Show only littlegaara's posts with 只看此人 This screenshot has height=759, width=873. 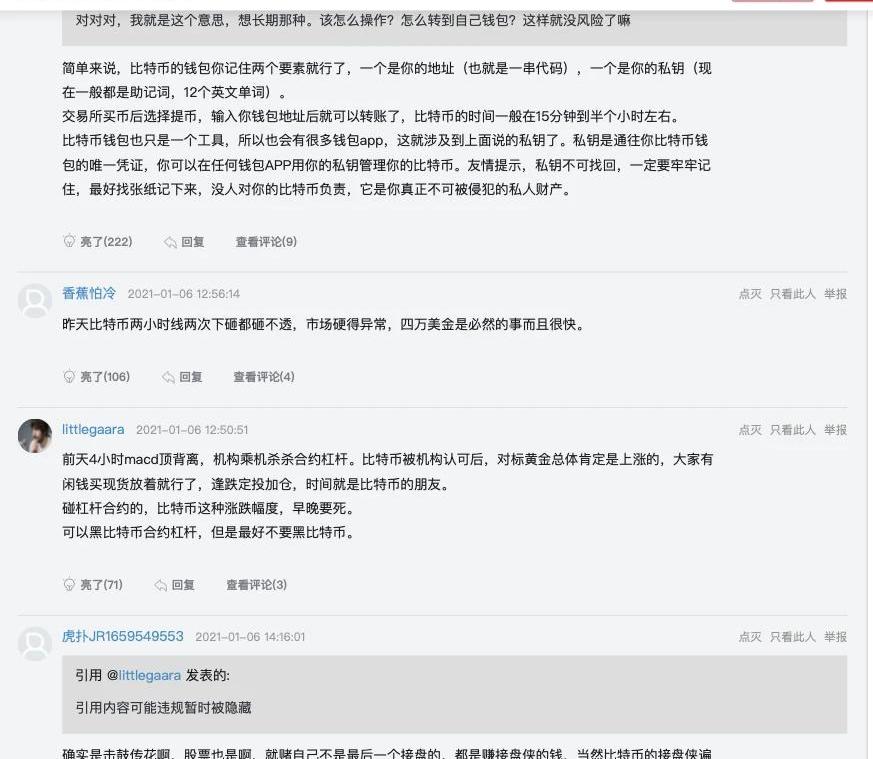click(x=792, y=430)
